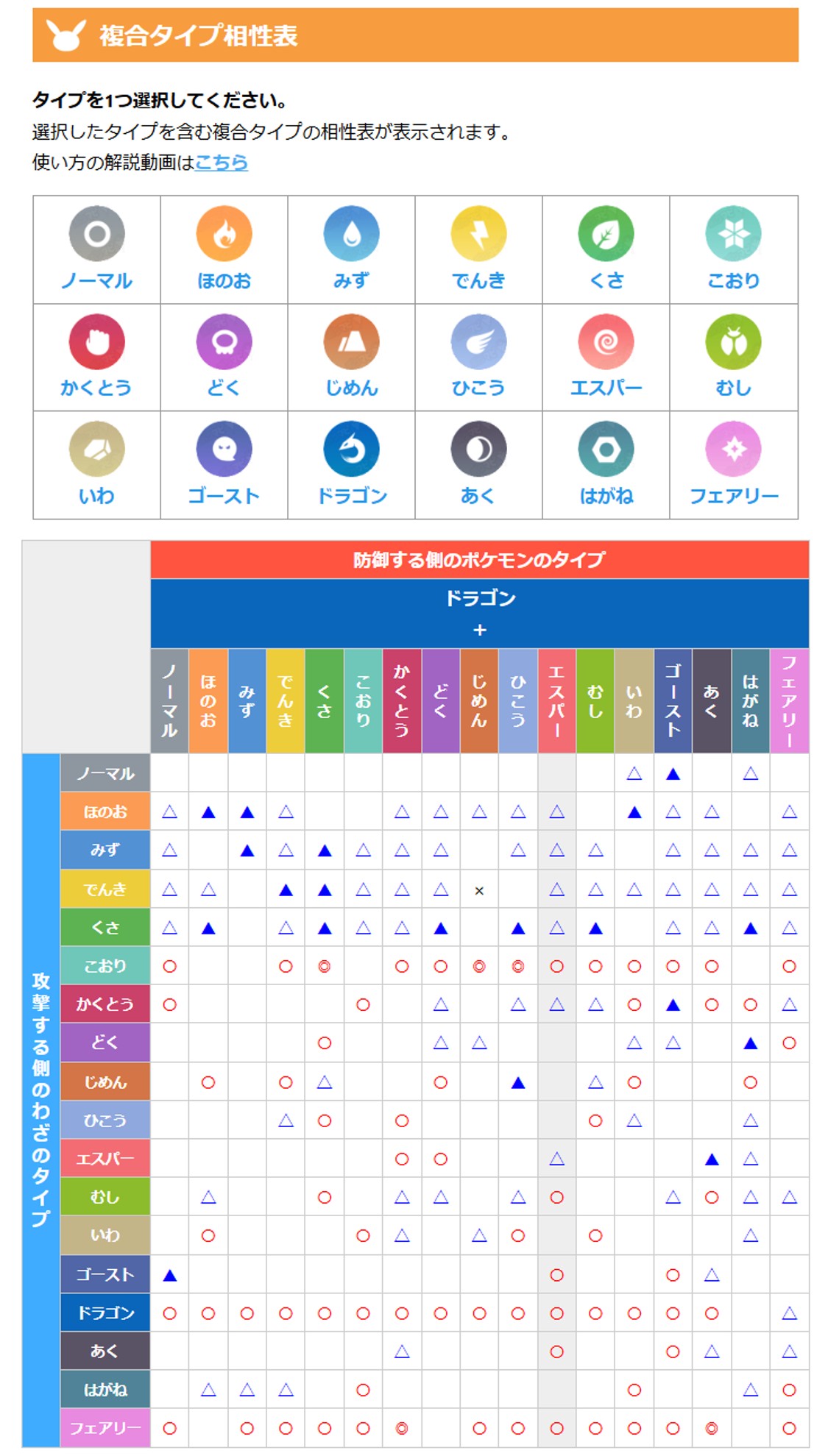Choose the ゴースト type

tap(224, 464)
